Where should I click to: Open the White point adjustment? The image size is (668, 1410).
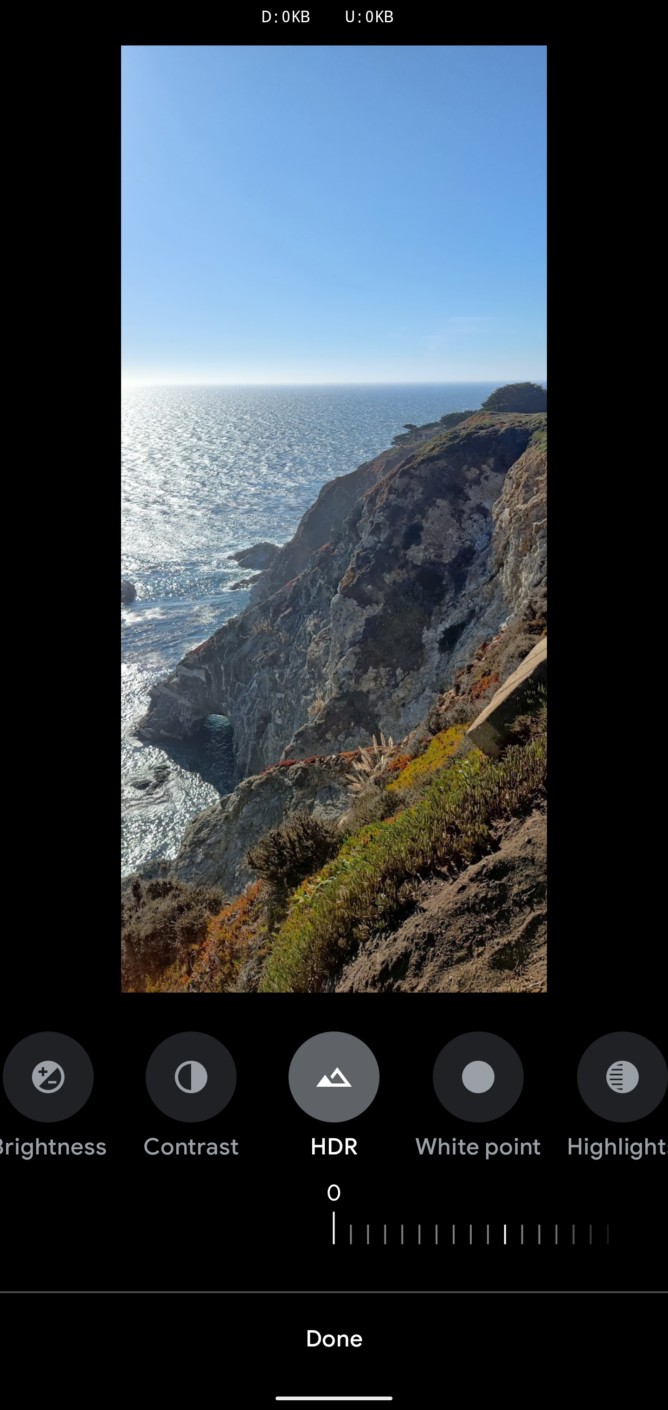[x=478, y=1077]
